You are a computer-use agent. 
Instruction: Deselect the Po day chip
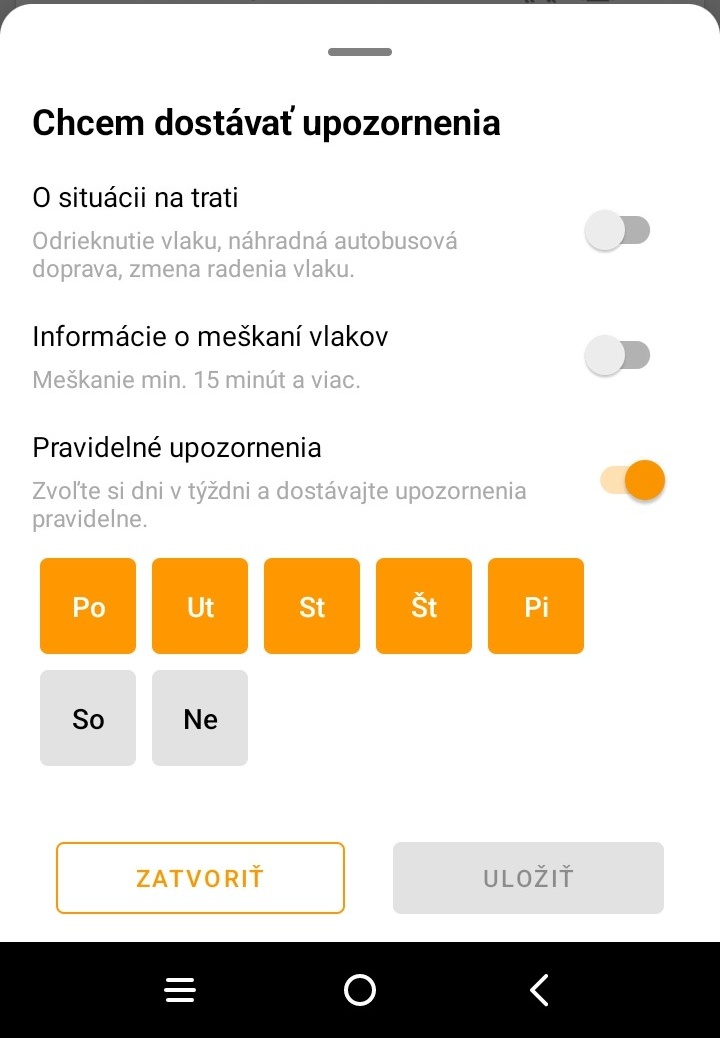(x=88, y=606)
